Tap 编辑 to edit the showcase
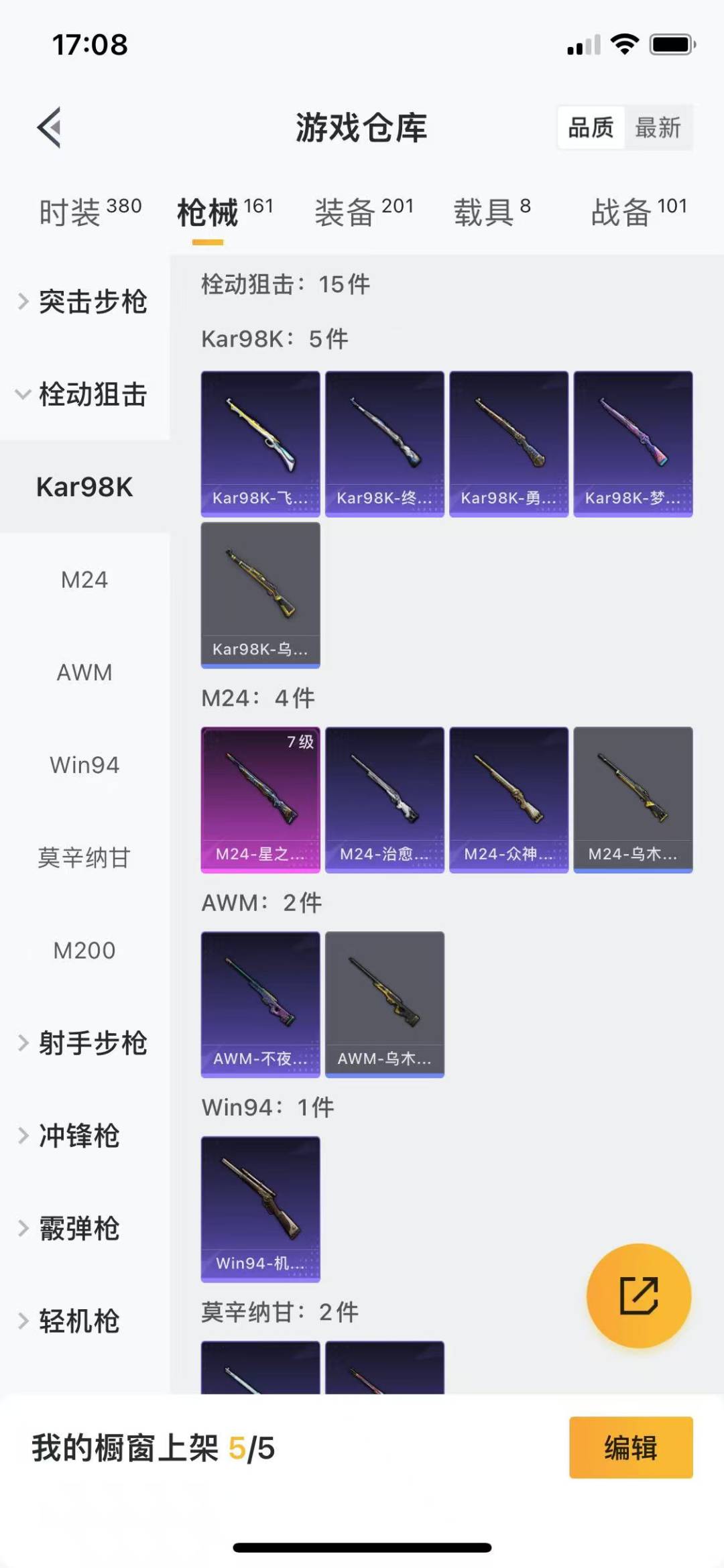The image size is (724, 1568). (630, 1447)
